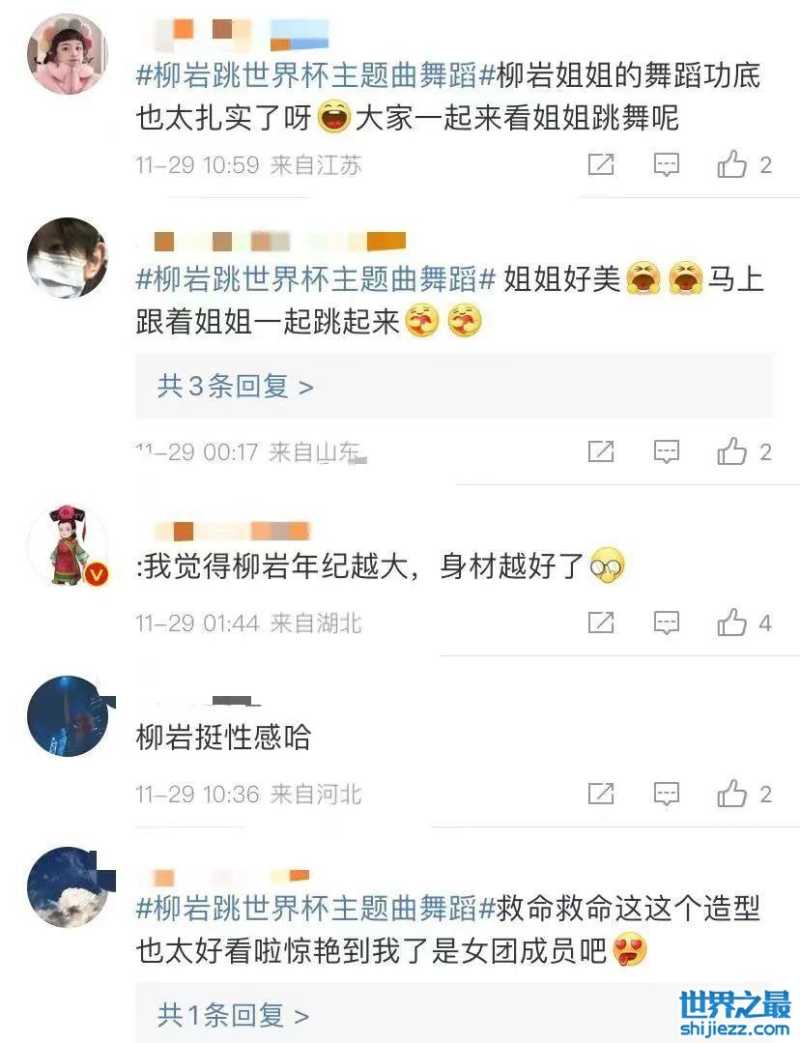The height and width of the screenshot is (1043, 800).
Task: Reply to the comment posted from 江苏
Action: 666,165
